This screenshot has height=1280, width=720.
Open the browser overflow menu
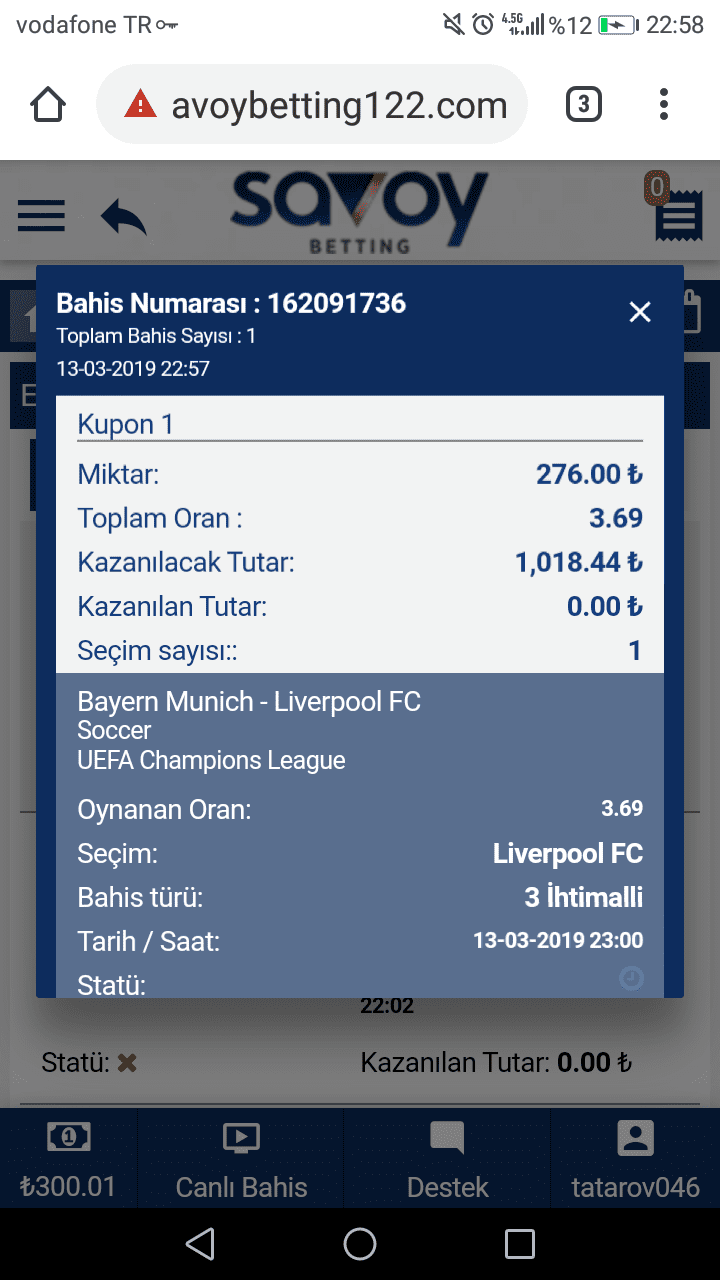click(664, 104)
